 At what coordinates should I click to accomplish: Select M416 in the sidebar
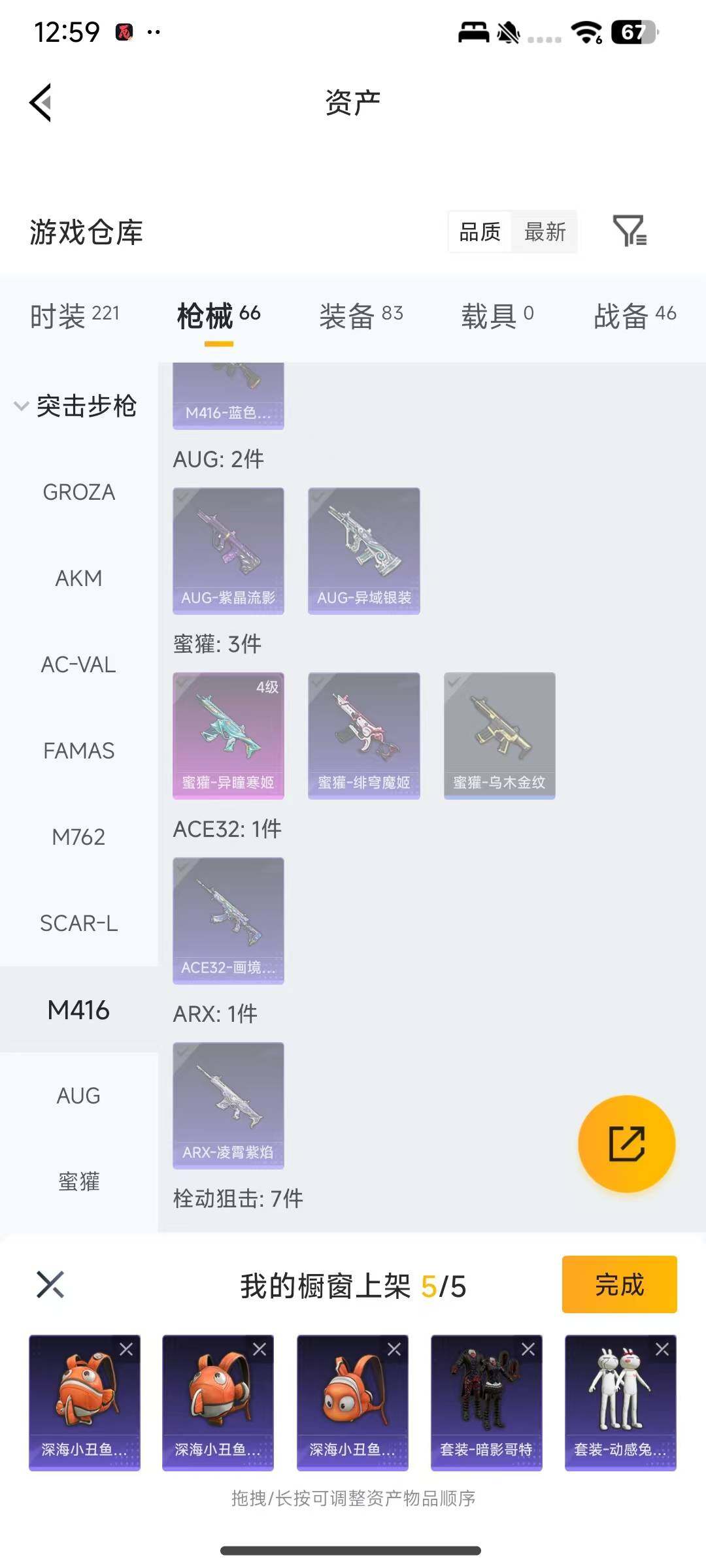[78, 1009]
